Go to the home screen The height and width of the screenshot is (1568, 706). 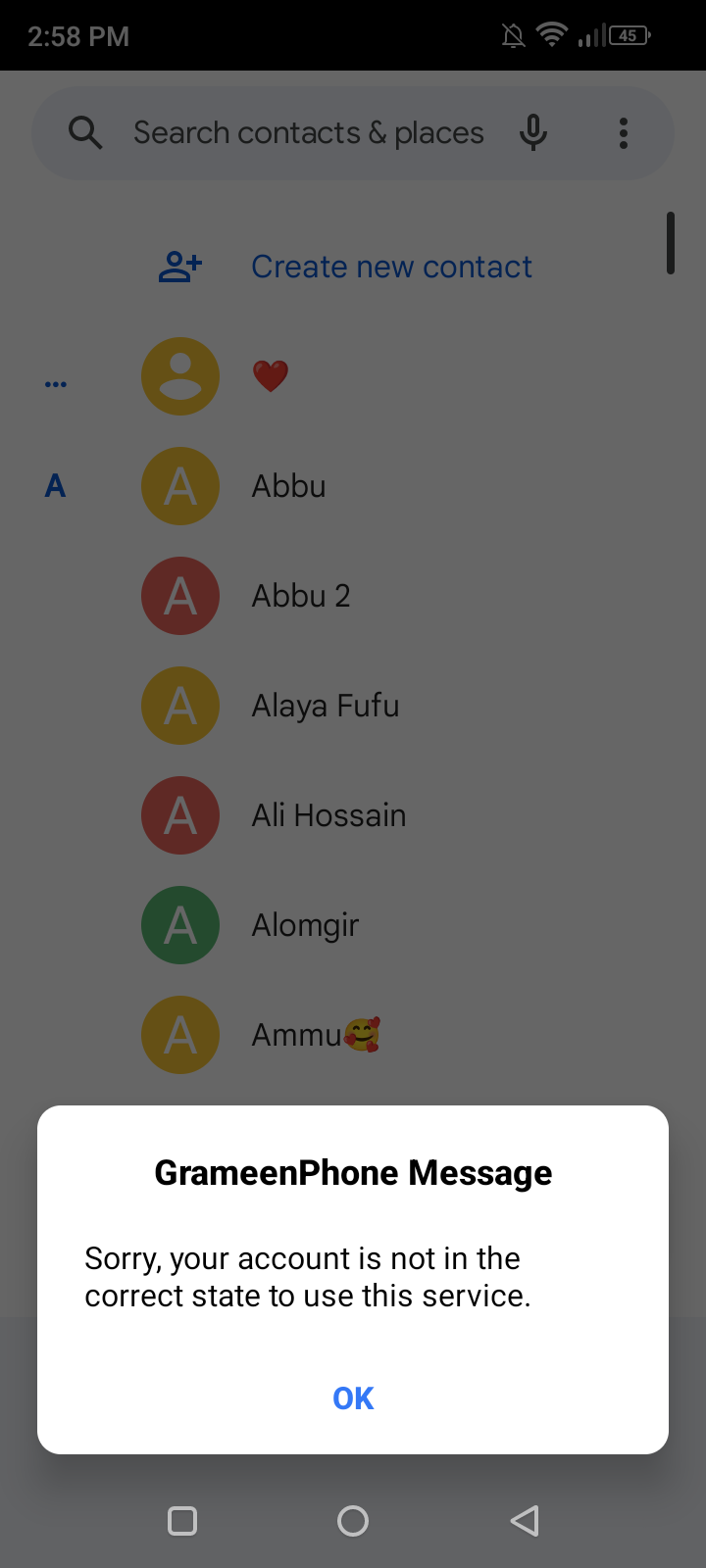coord(353,1521)
